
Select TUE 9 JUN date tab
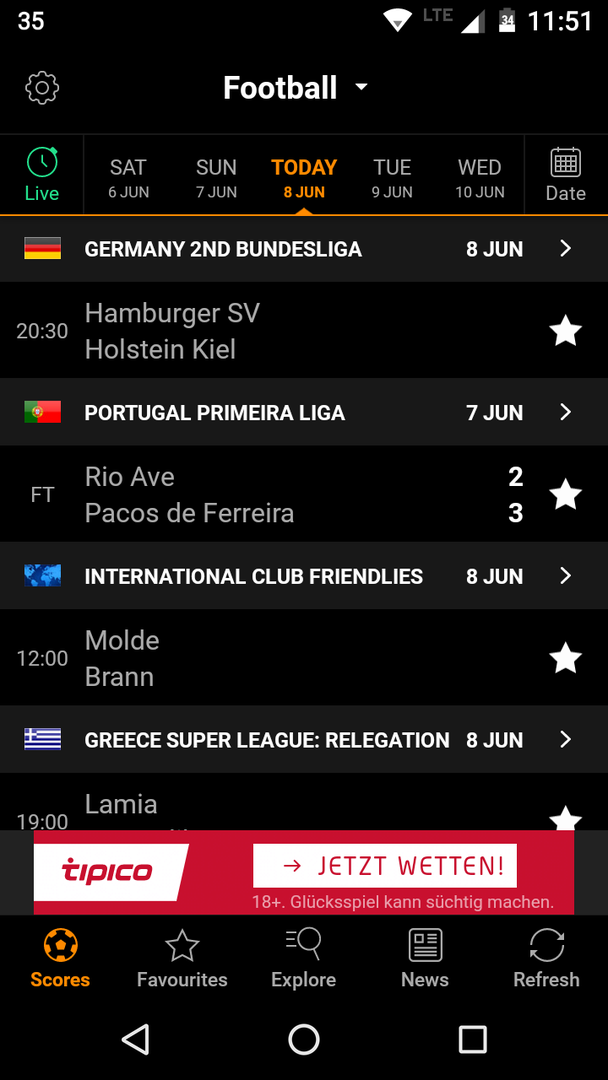[392, 177]
